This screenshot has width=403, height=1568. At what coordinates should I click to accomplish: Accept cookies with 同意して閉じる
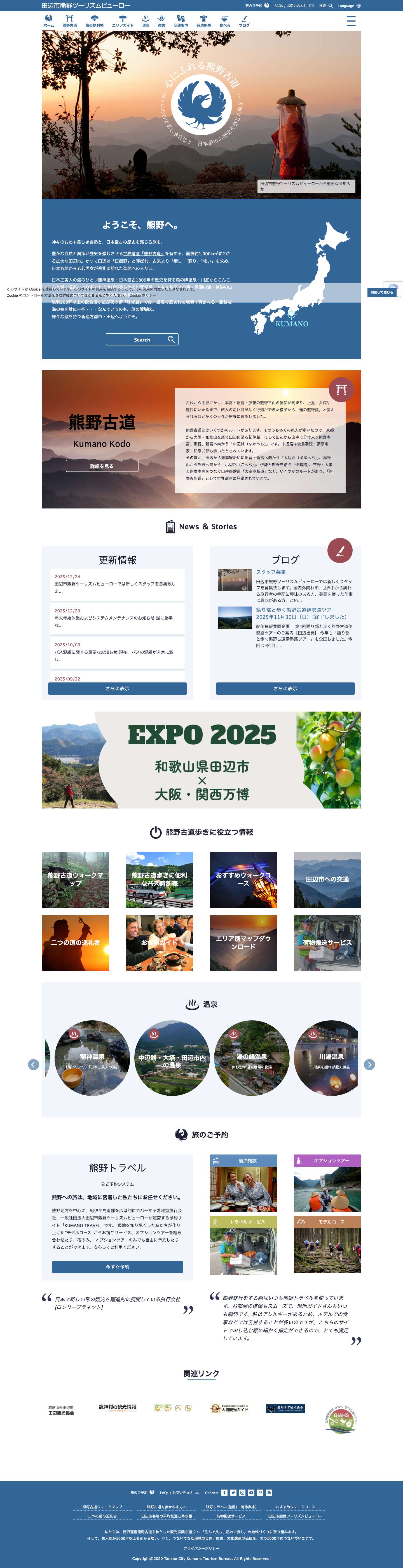point(381,292)
